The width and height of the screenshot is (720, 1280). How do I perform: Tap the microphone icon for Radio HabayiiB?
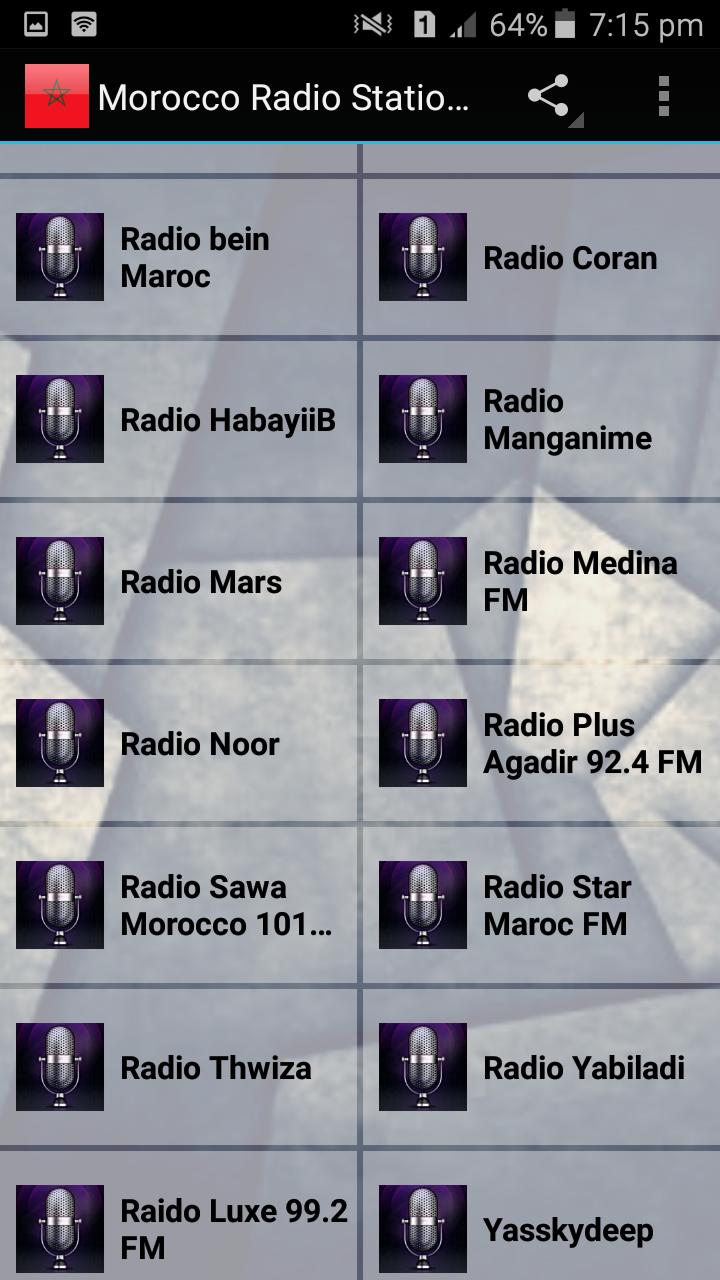(61, 419)
